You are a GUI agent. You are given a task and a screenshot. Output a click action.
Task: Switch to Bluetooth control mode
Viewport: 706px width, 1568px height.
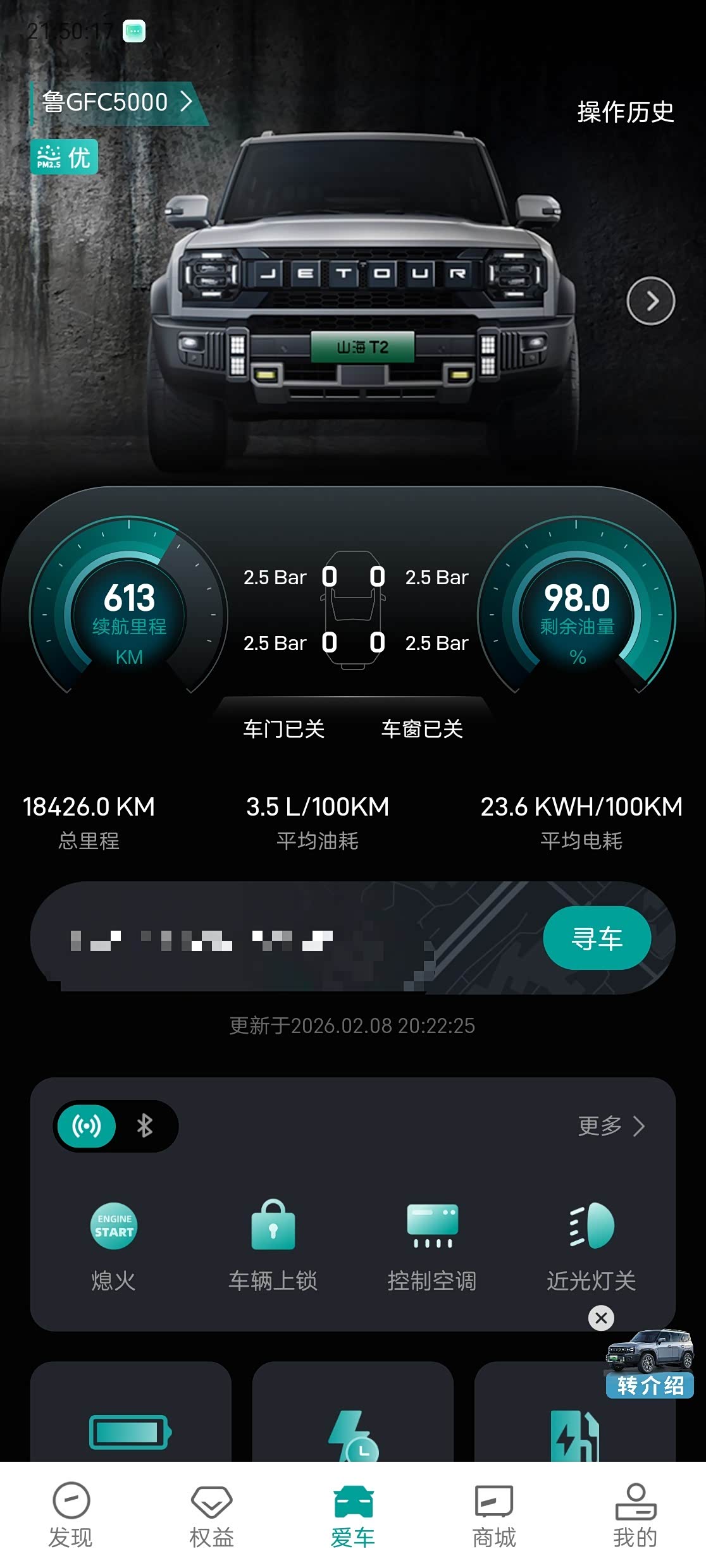145,1126
